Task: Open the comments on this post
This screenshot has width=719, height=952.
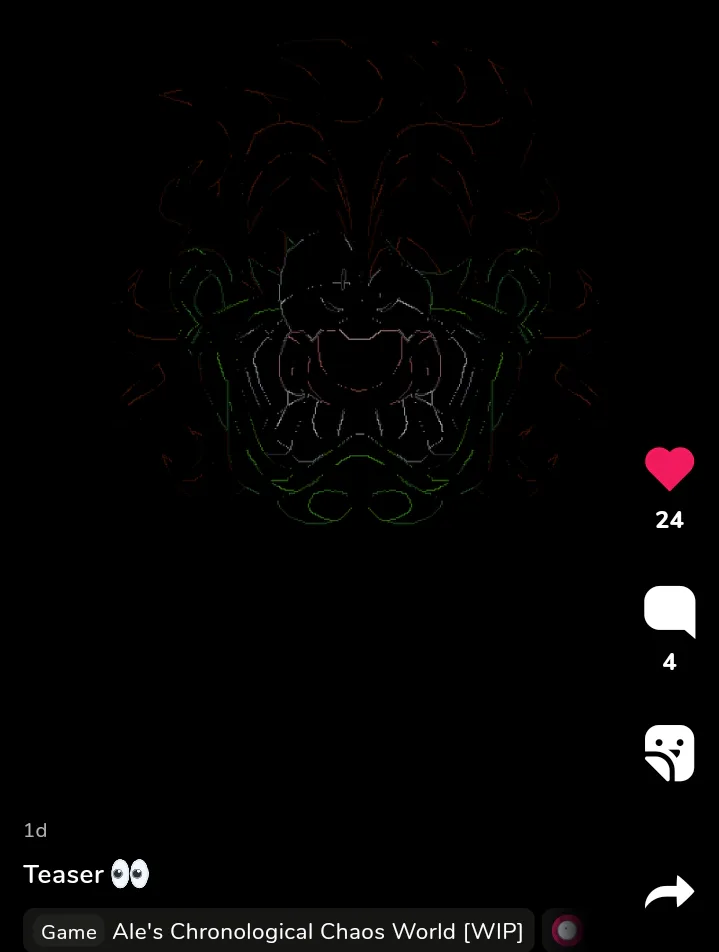Action: point(669,611)
